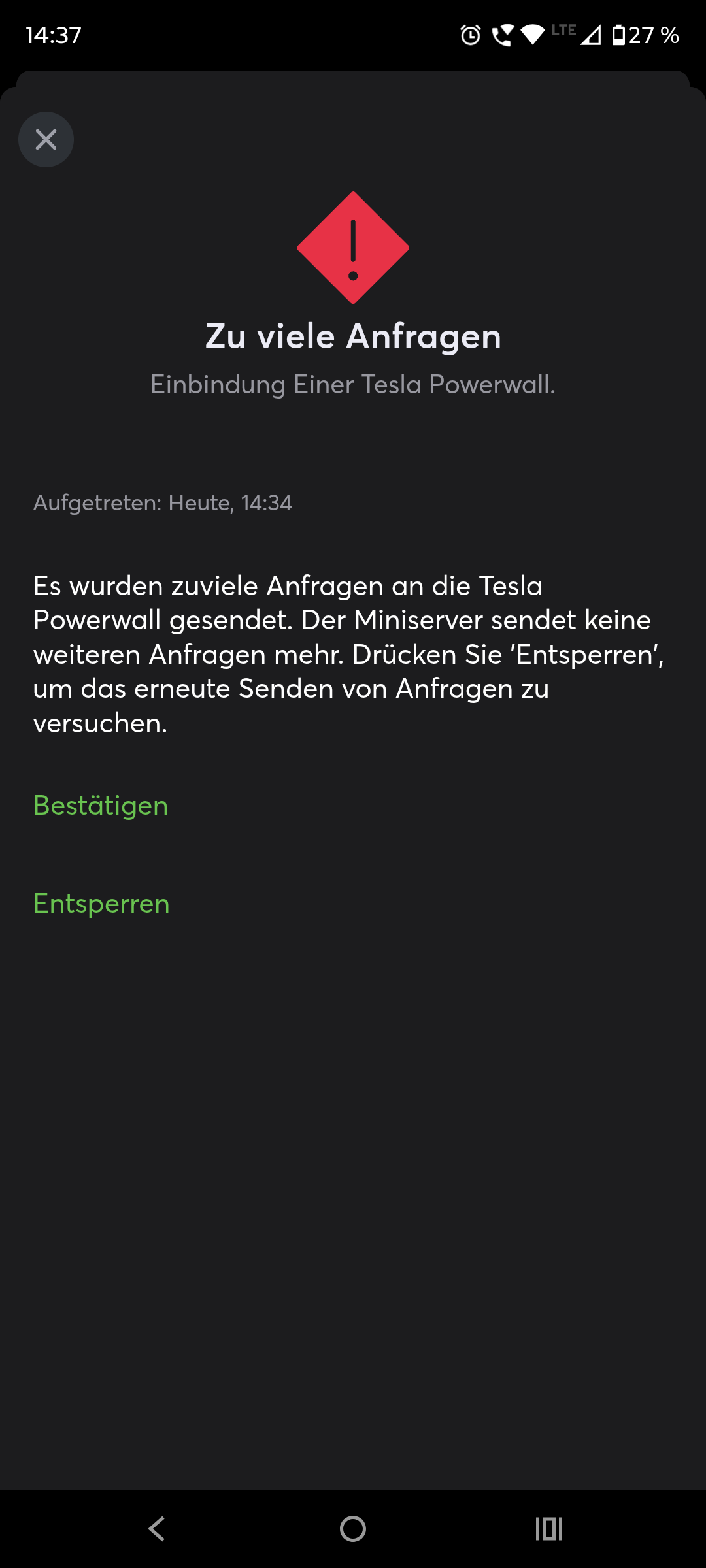Tap Bestätigen to acknowledge the warning
The height and width of the screenshot is (1568, 706).
pos(101,806)
